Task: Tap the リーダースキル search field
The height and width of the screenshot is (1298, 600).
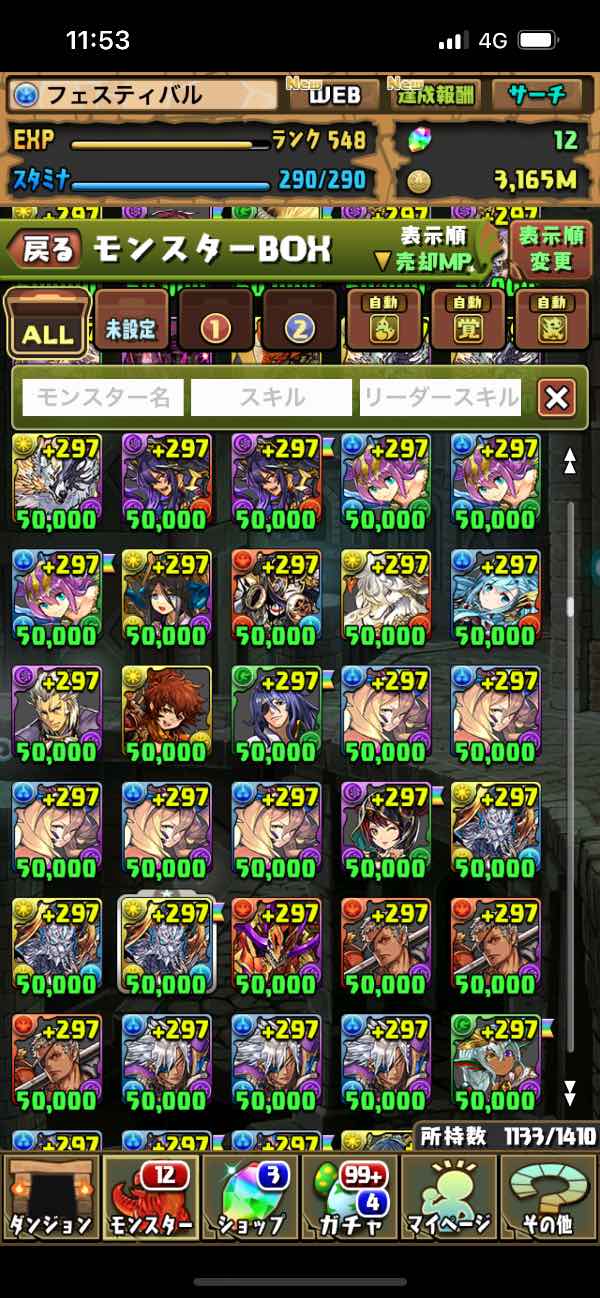Action: 440,398
